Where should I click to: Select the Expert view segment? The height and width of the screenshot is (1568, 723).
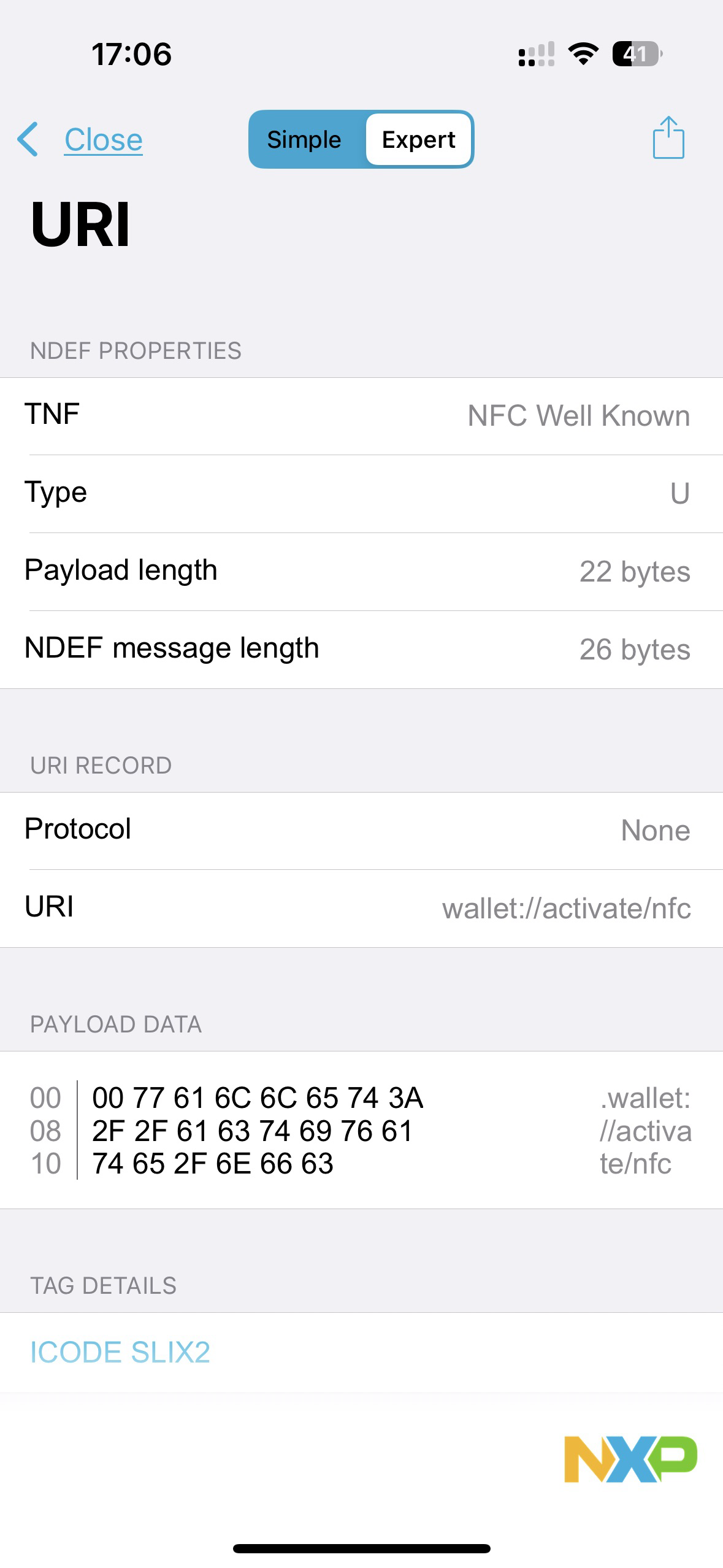[x=418, y=139]
